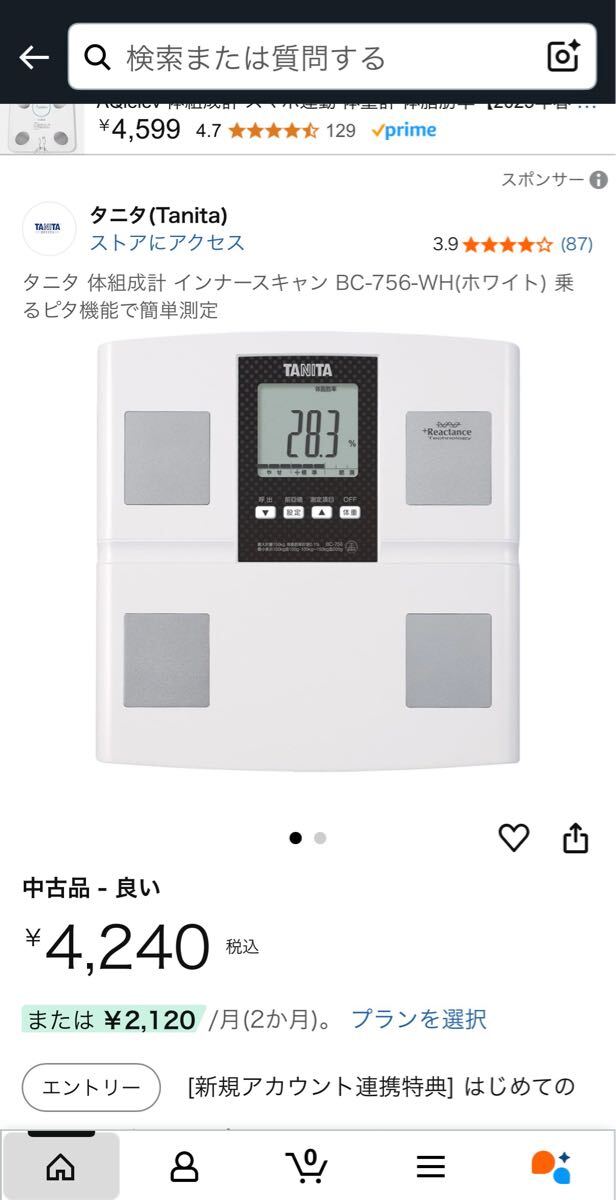616x1200 pixels.
Task: View the Tanita scale product image
Action: point(308,555)
